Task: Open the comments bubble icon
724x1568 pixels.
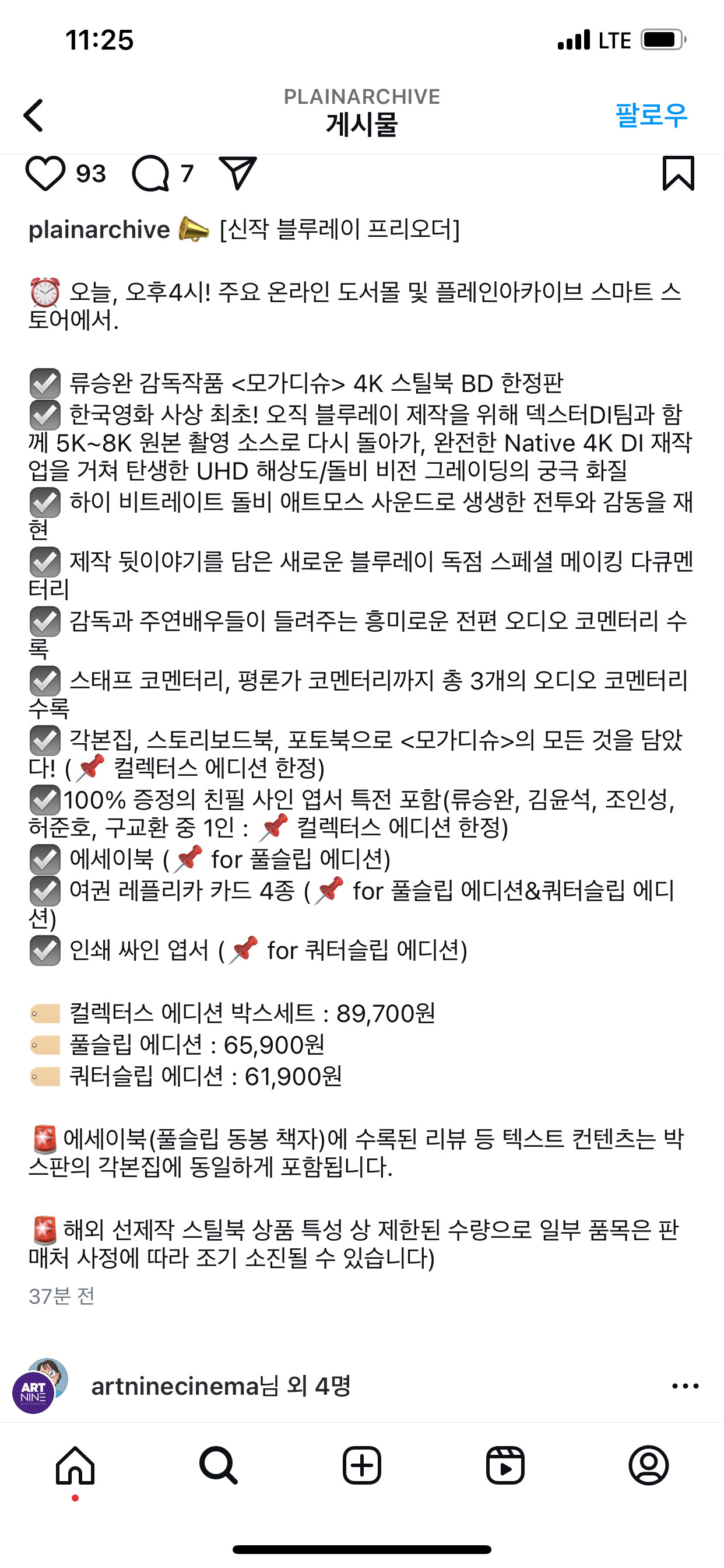Action: coord(150,173)
